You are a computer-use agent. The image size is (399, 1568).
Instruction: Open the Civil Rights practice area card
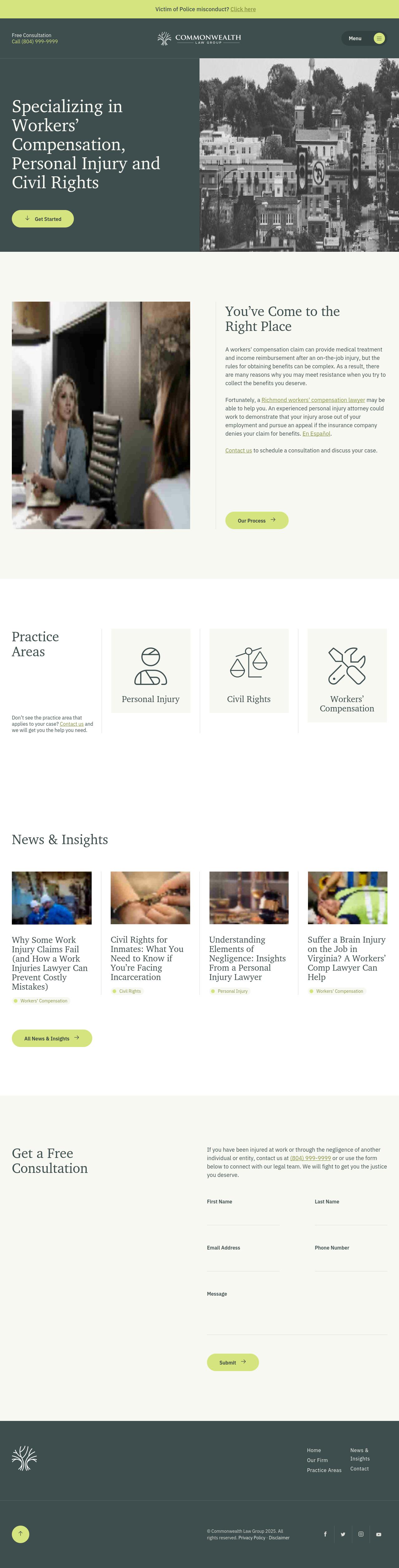[248, 671]
